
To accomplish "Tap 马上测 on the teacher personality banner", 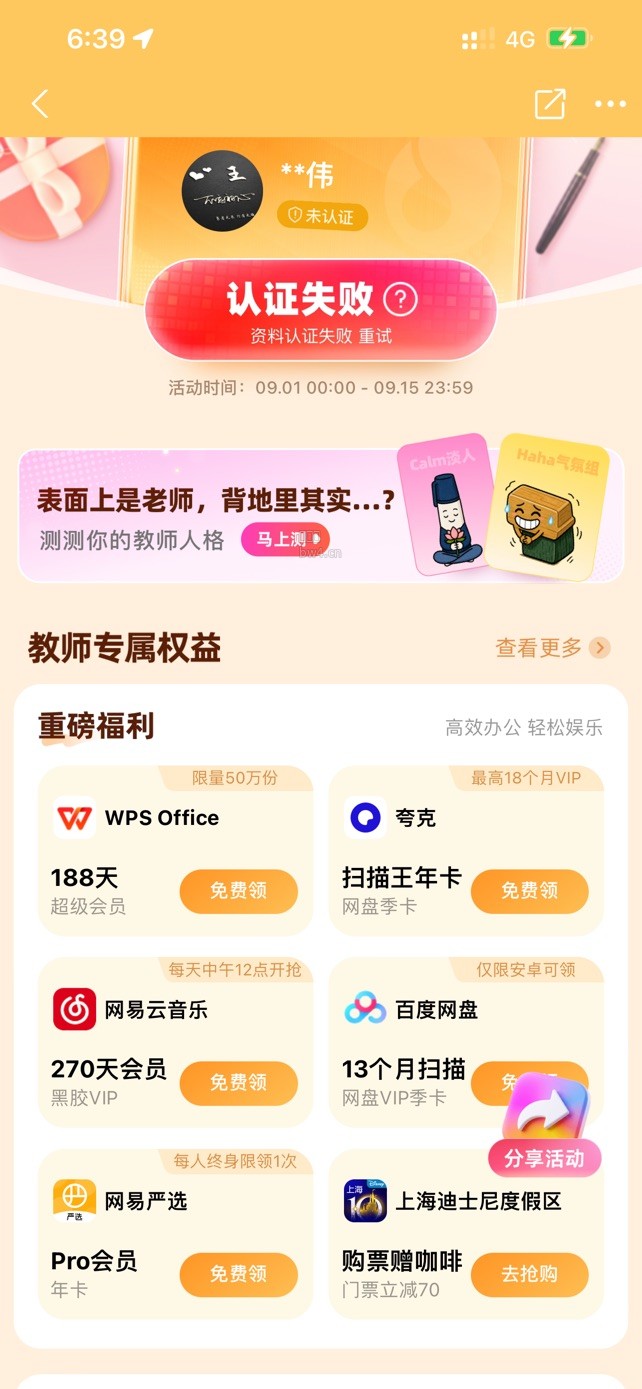I will pos(285,540).
